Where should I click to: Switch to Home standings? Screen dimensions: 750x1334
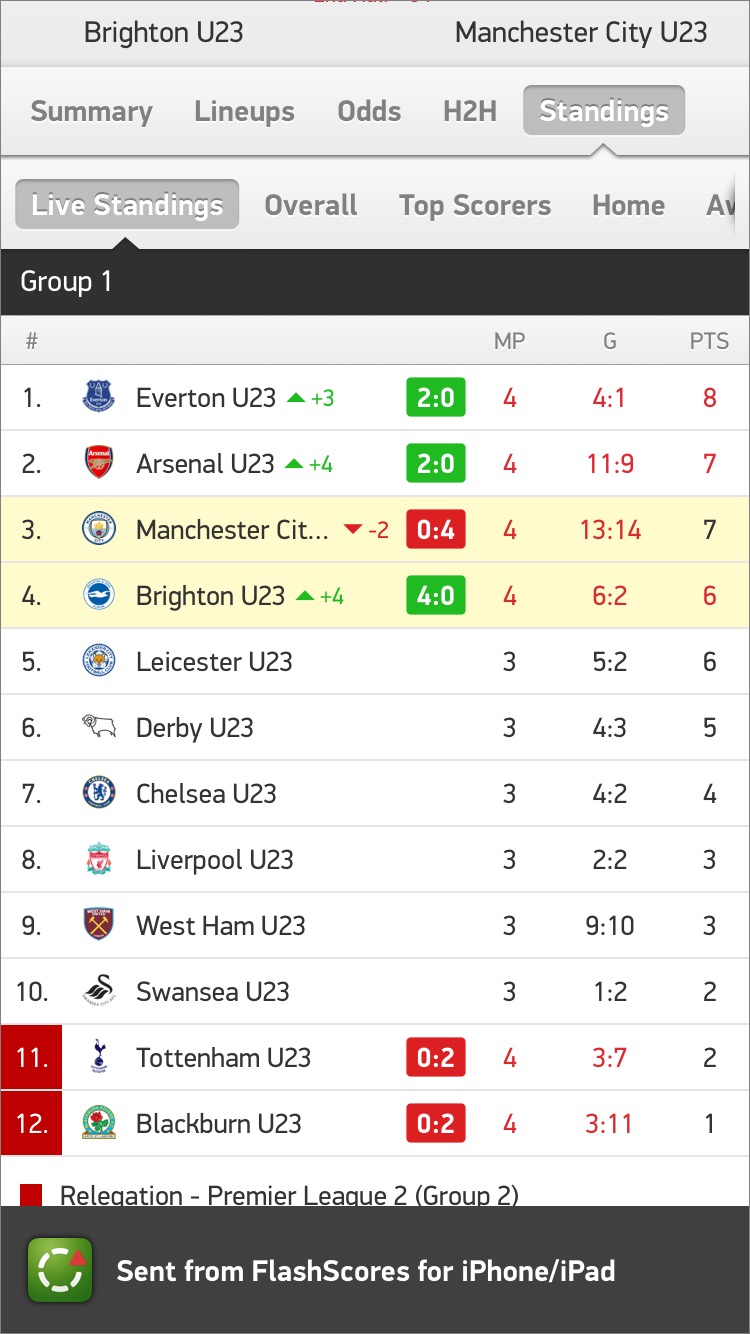coord(628,205)
